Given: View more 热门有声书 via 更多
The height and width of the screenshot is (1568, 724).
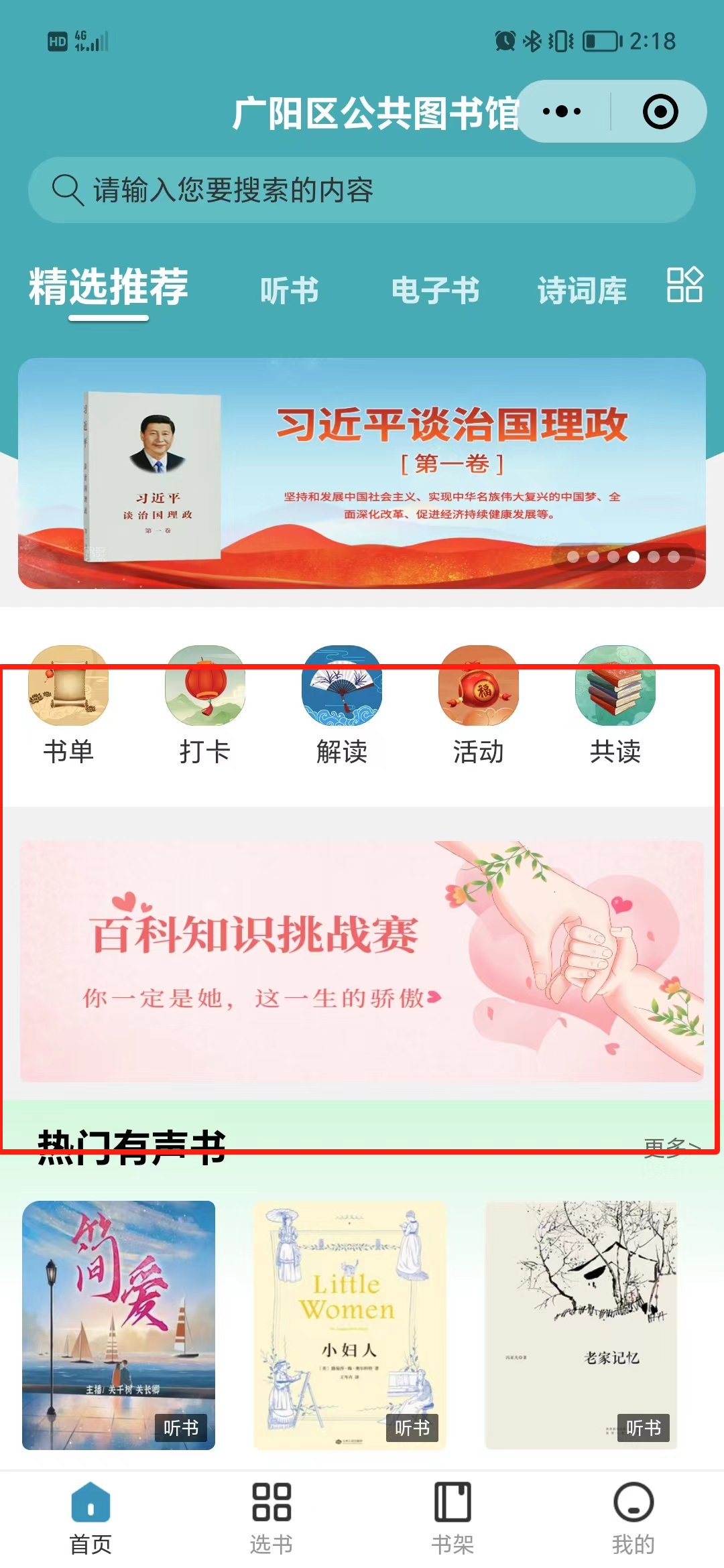Looking at the screenshot, I should 672,1147.
